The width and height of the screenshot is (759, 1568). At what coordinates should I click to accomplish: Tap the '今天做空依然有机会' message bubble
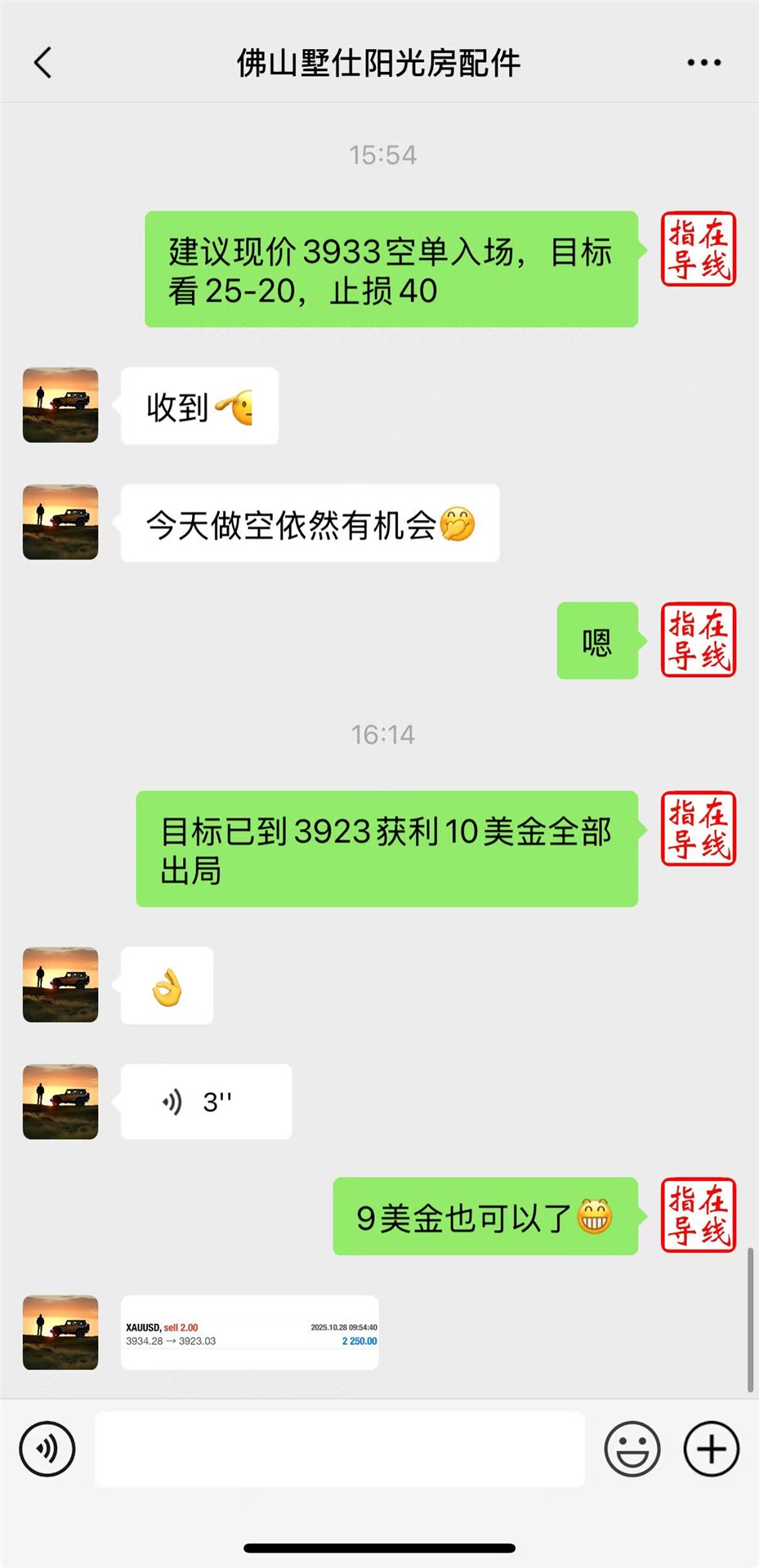point(310,523)
